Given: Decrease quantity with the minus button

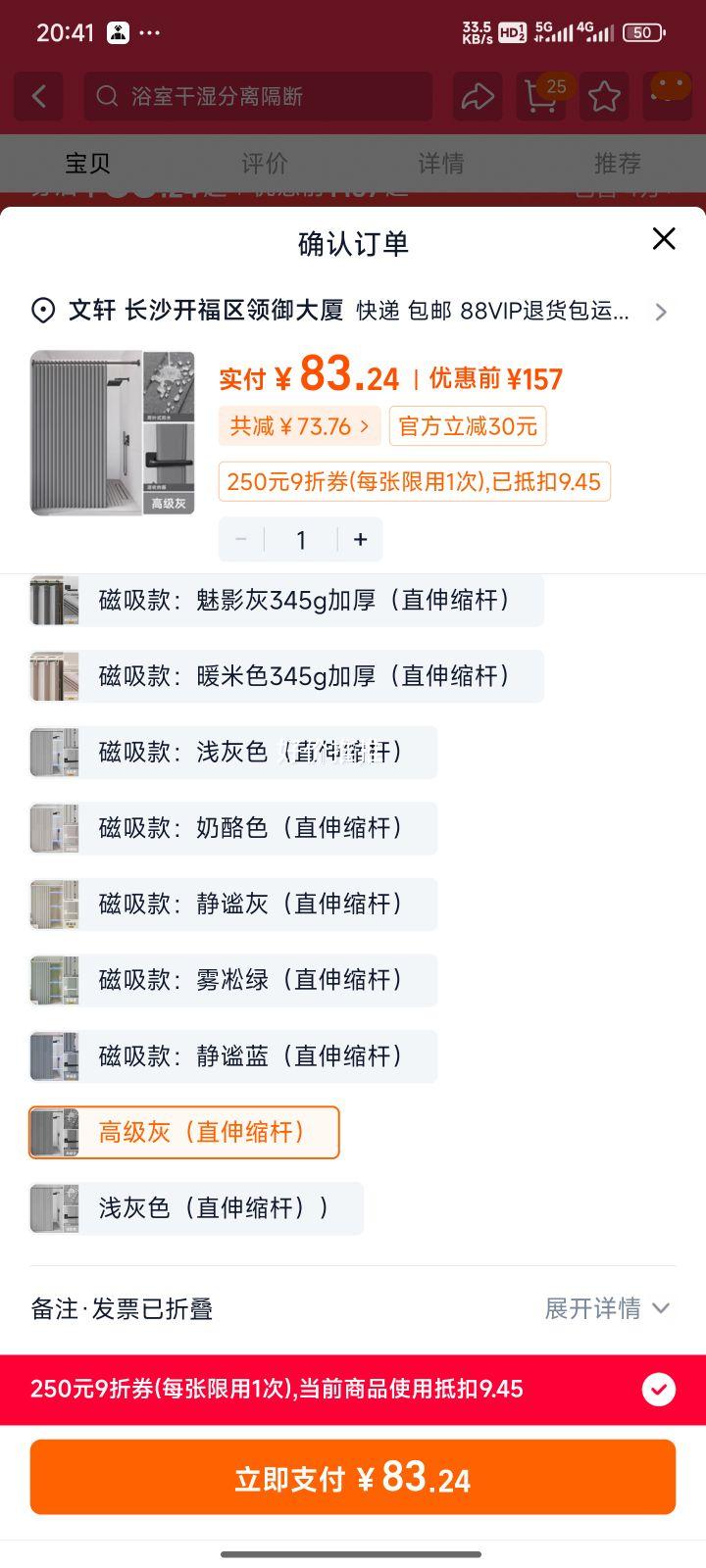Looking at the screenshot, I should (x=241, y=540).
